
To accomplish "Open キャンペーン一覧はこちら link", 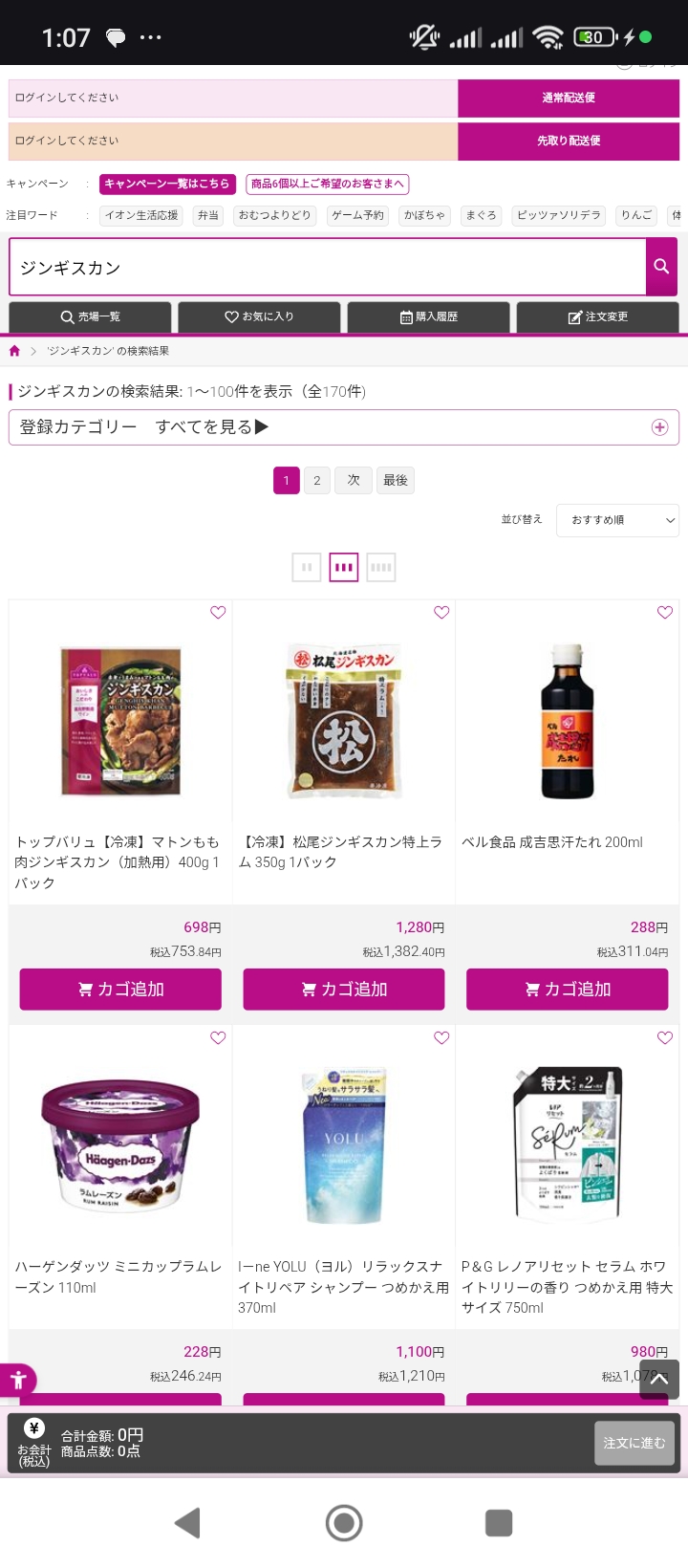I will point(166,184).
